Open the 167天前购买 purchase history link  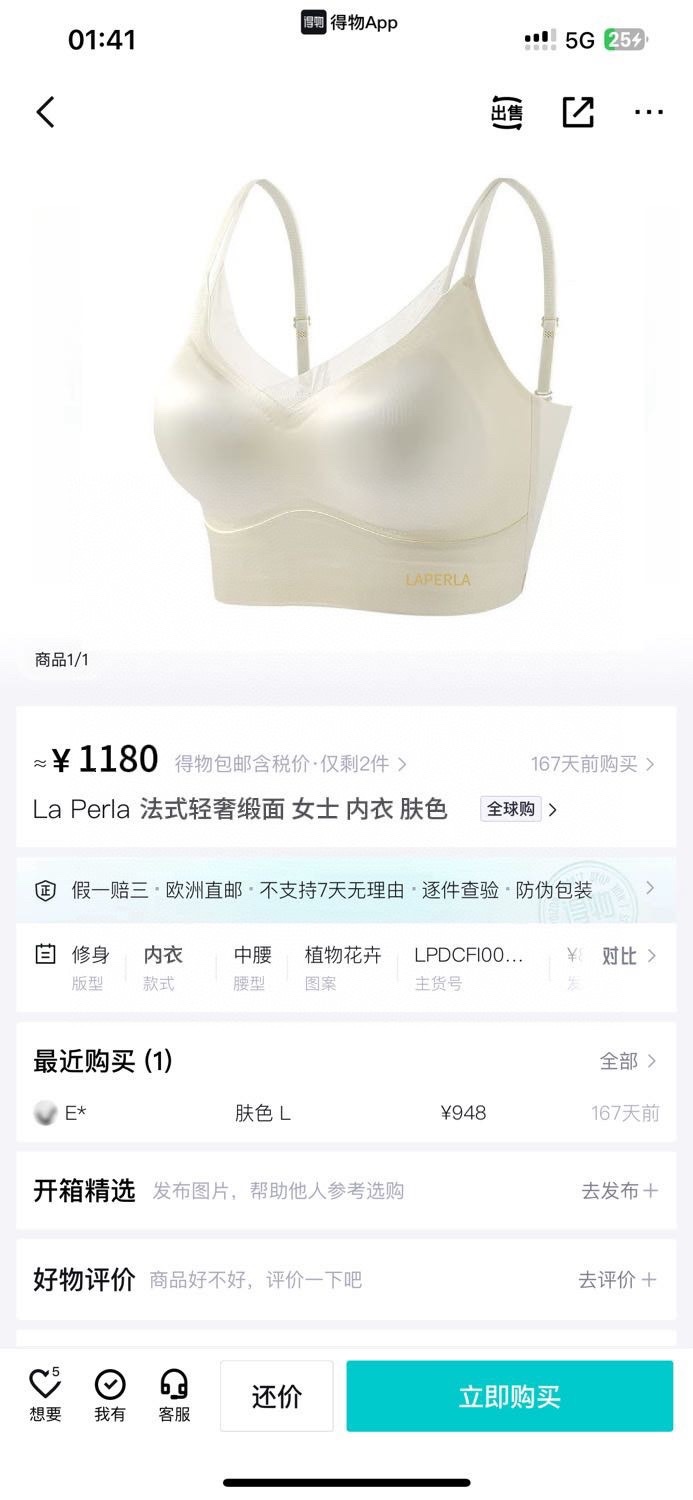(592, 764)
